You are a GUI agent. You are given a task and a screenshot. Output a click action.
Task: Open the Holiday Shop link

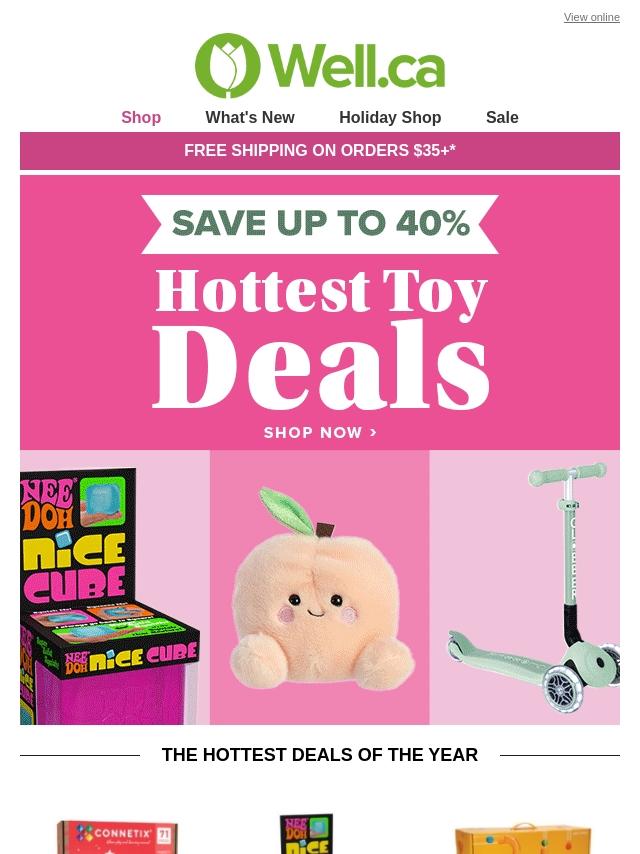click(x=390, y=117)
